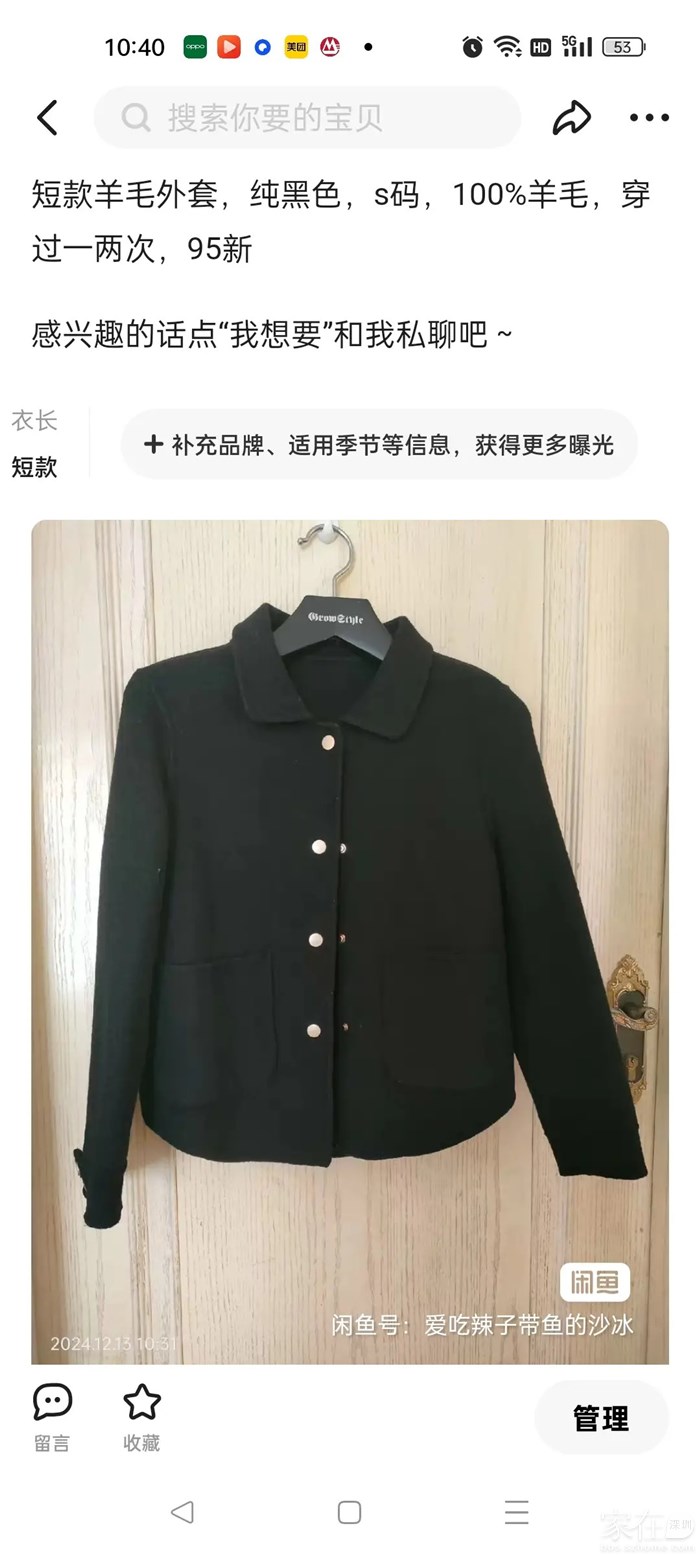This screenshot has height=1555, width=700.
Task: Tap the 管理 manage button
Action: (x=600, y=1417)
